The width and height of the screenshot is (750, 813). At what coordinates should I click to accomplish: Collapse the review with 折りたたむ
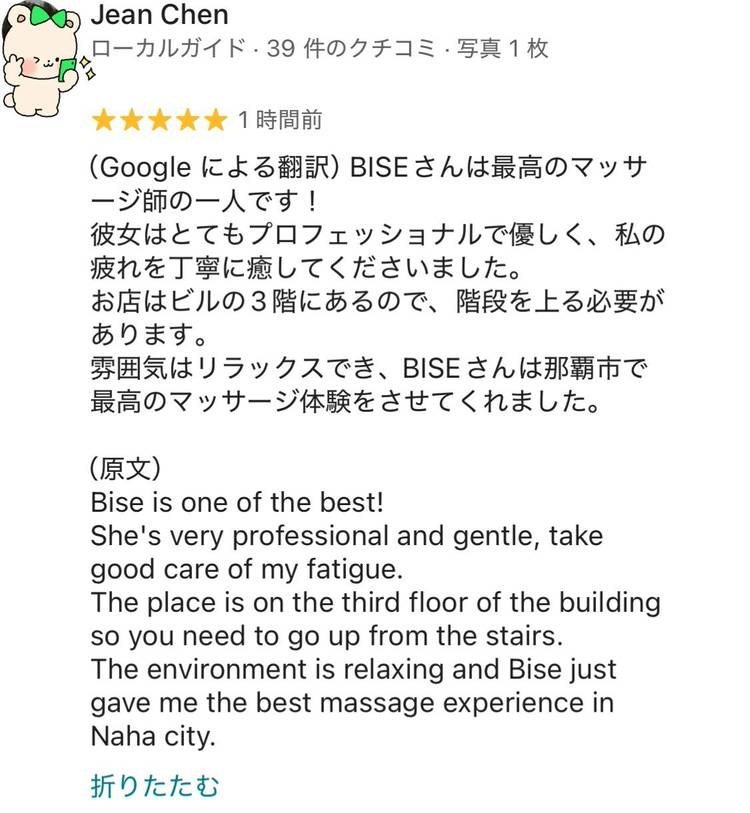pos(154,786)
